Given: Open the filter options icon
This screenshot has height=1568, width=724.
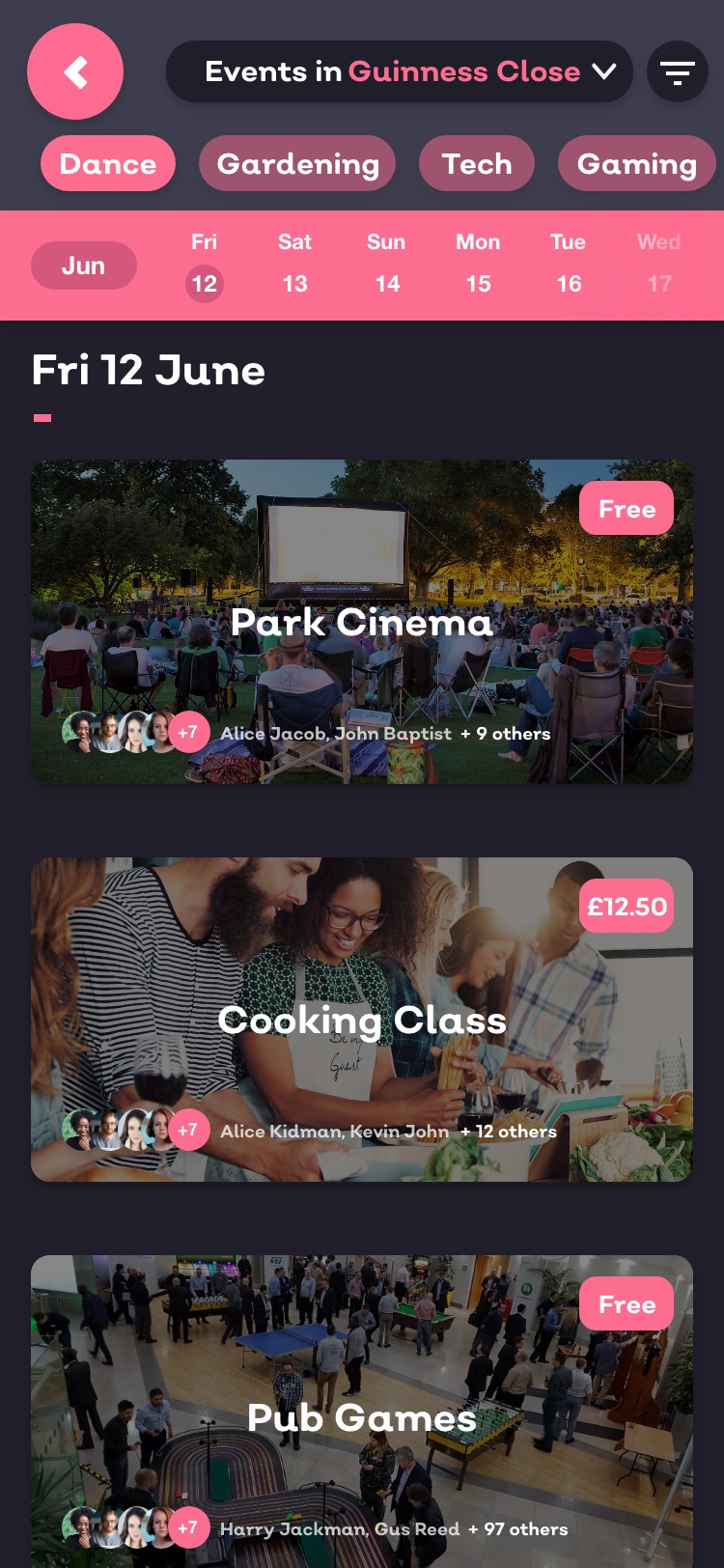Looking at the screenshot, I should 677,71.
